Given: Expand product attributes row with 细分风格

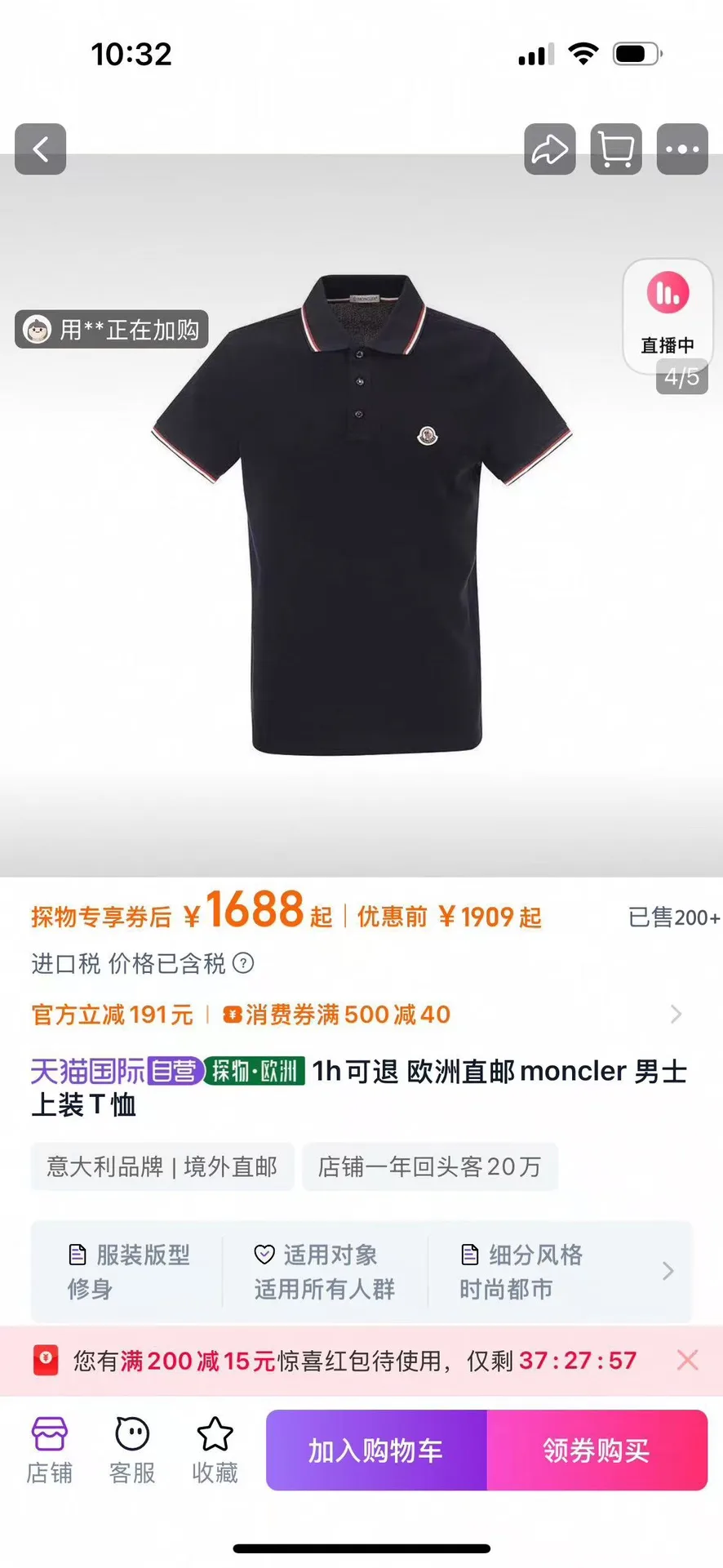Looking at the screenshot, I should click(x=668, y=1271).
